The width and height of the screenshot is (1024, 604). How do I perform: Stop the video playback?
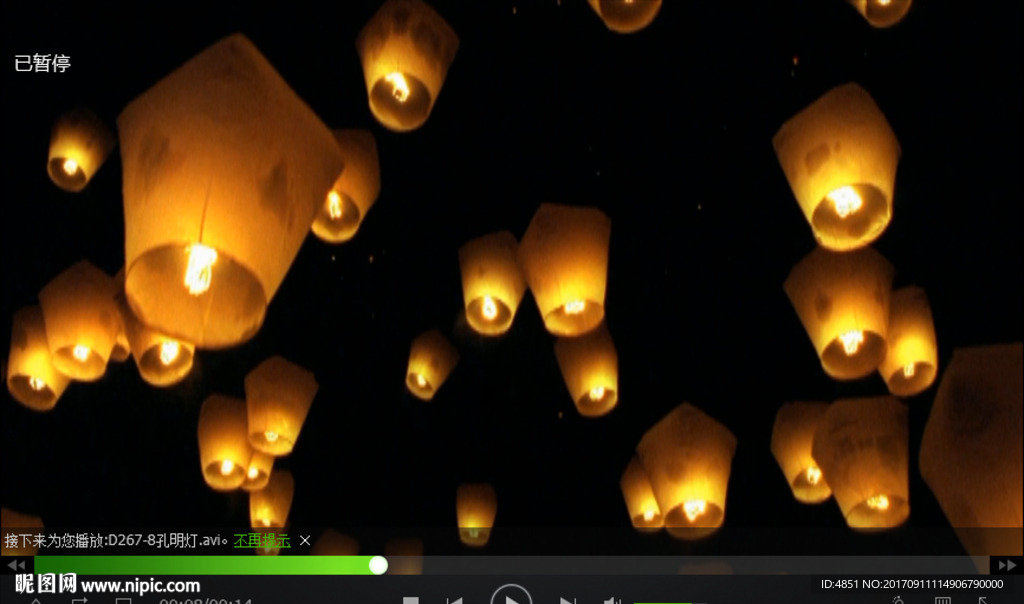pyautogui.click(x=410, y=600)
